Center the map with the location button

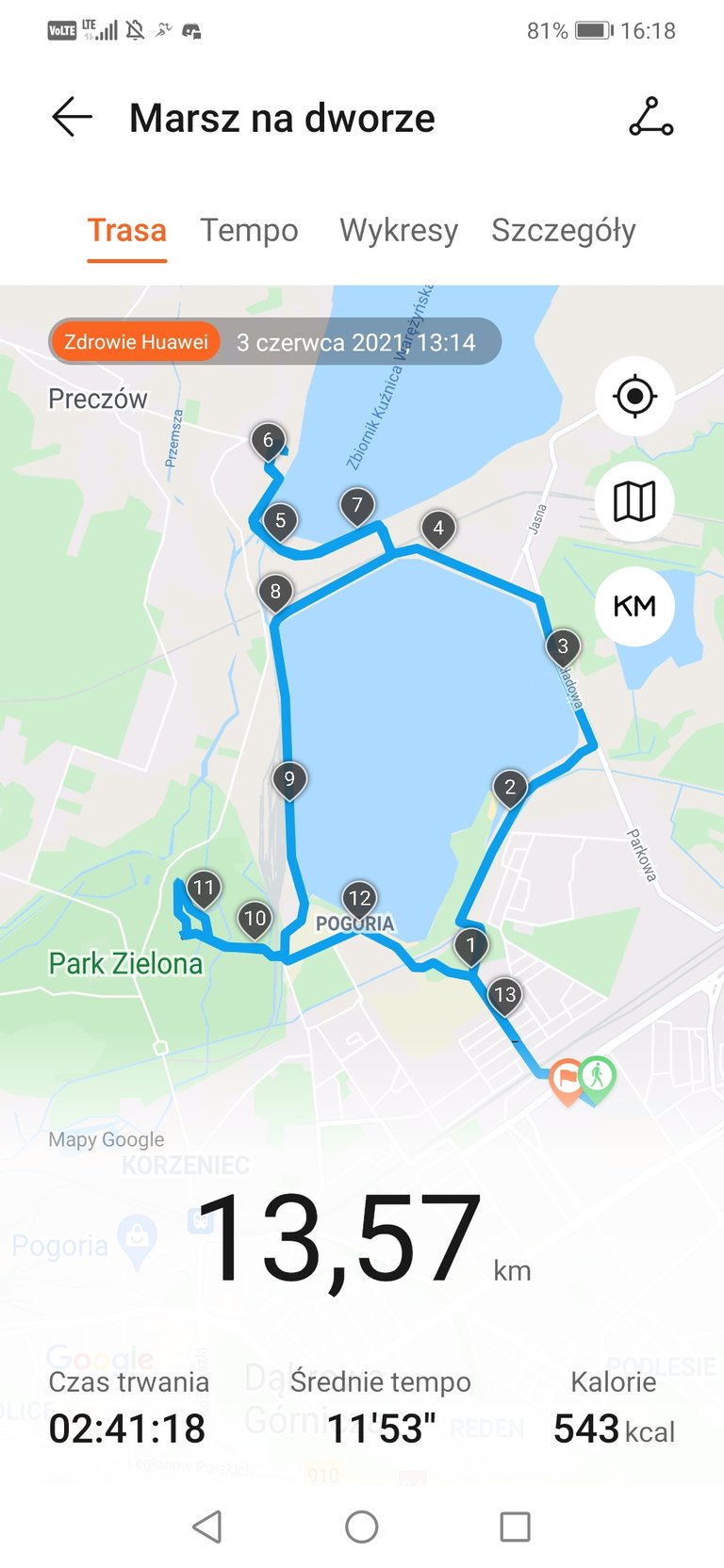pos(634,396)
